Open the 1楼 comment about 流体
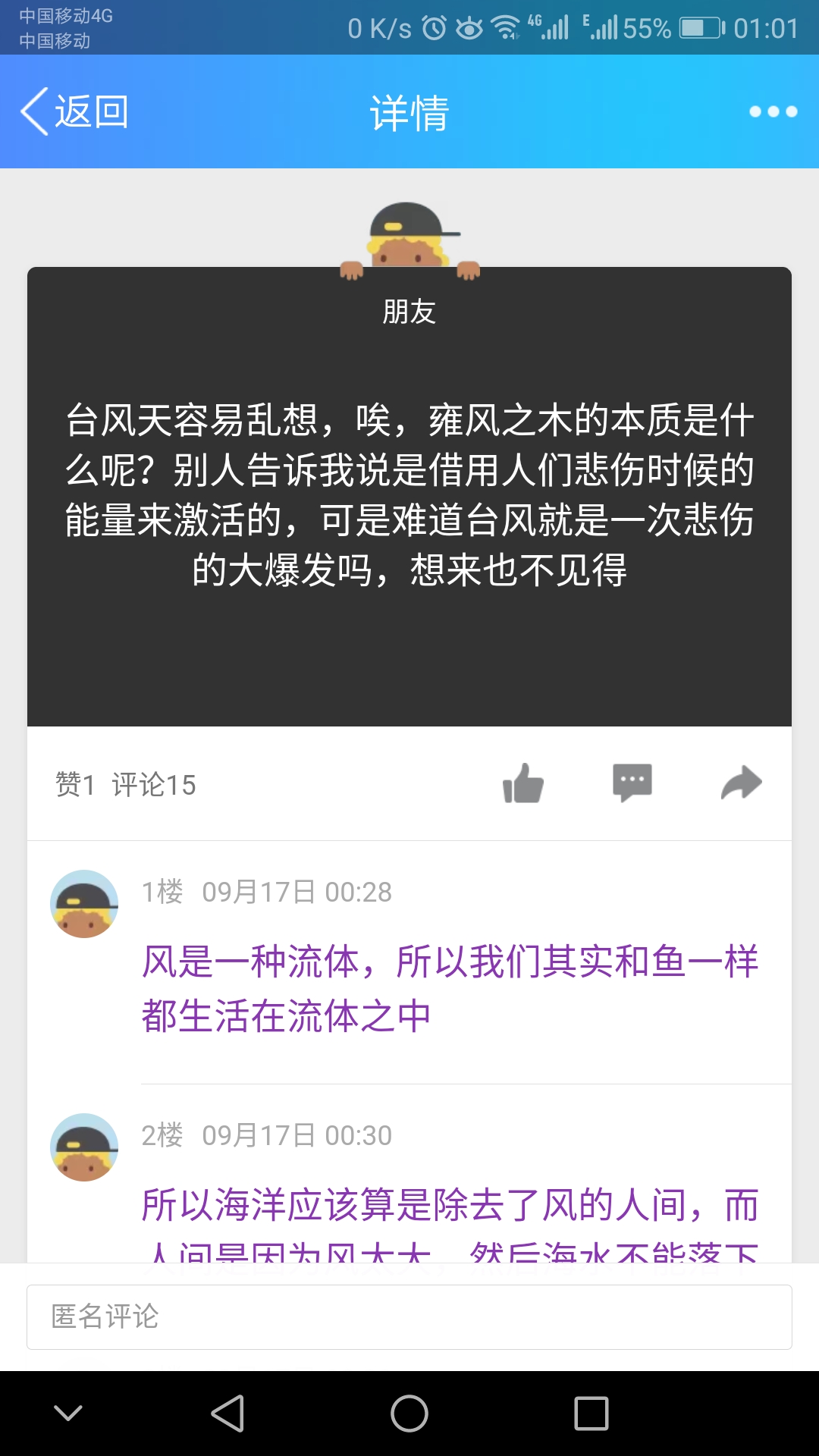Viewport: 819px width, 1456px height. (449, 987)
